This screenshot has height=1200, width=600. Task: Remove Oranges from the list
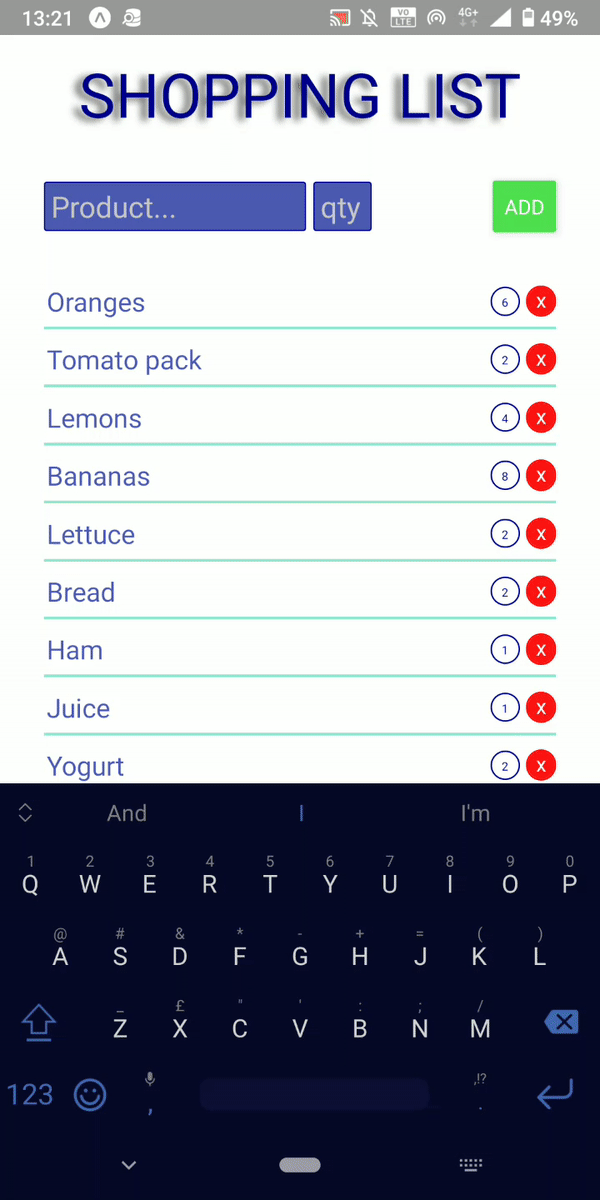[541, 302]
